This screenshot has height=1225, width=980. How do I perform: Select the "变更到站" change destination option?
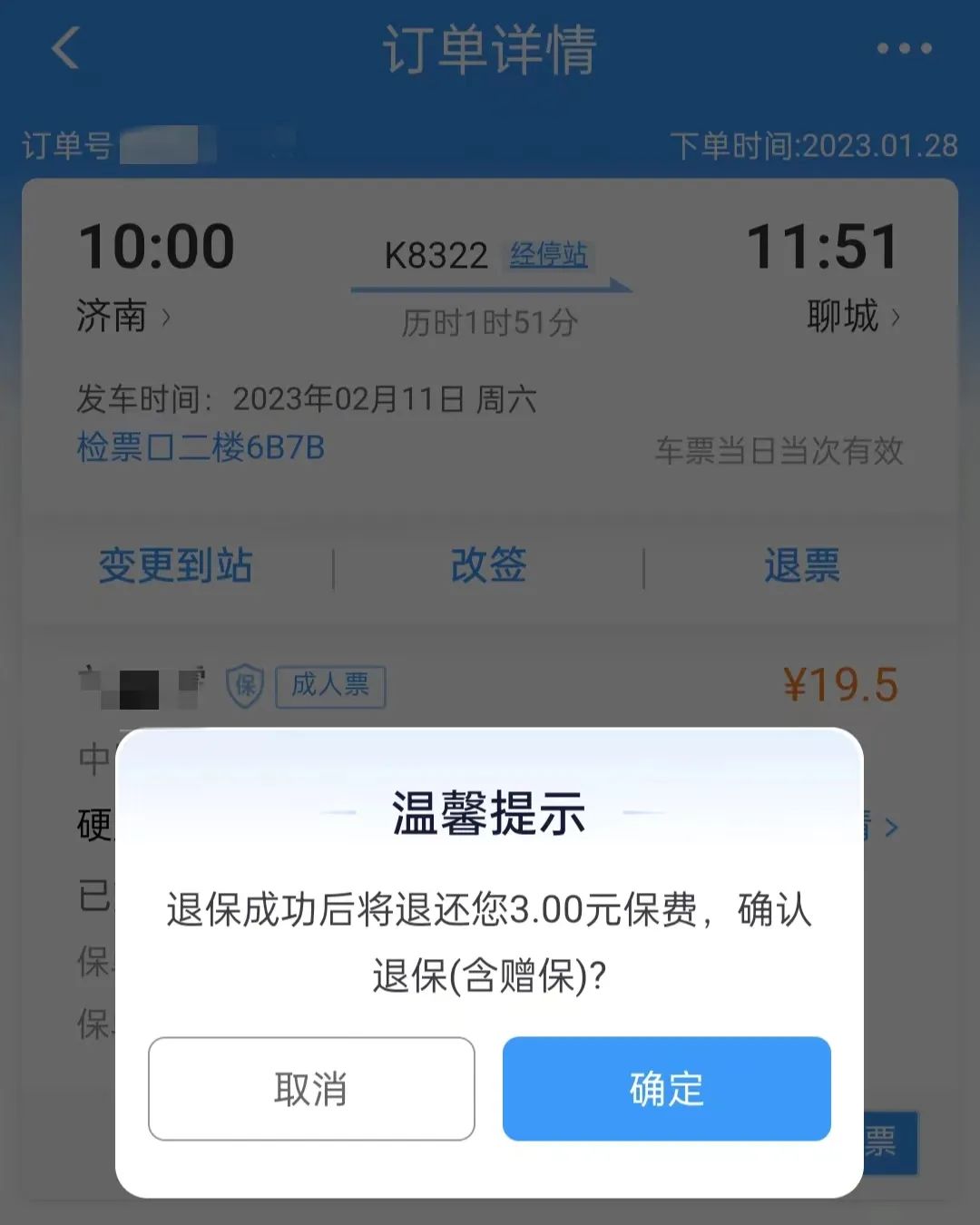pos(176,565)
